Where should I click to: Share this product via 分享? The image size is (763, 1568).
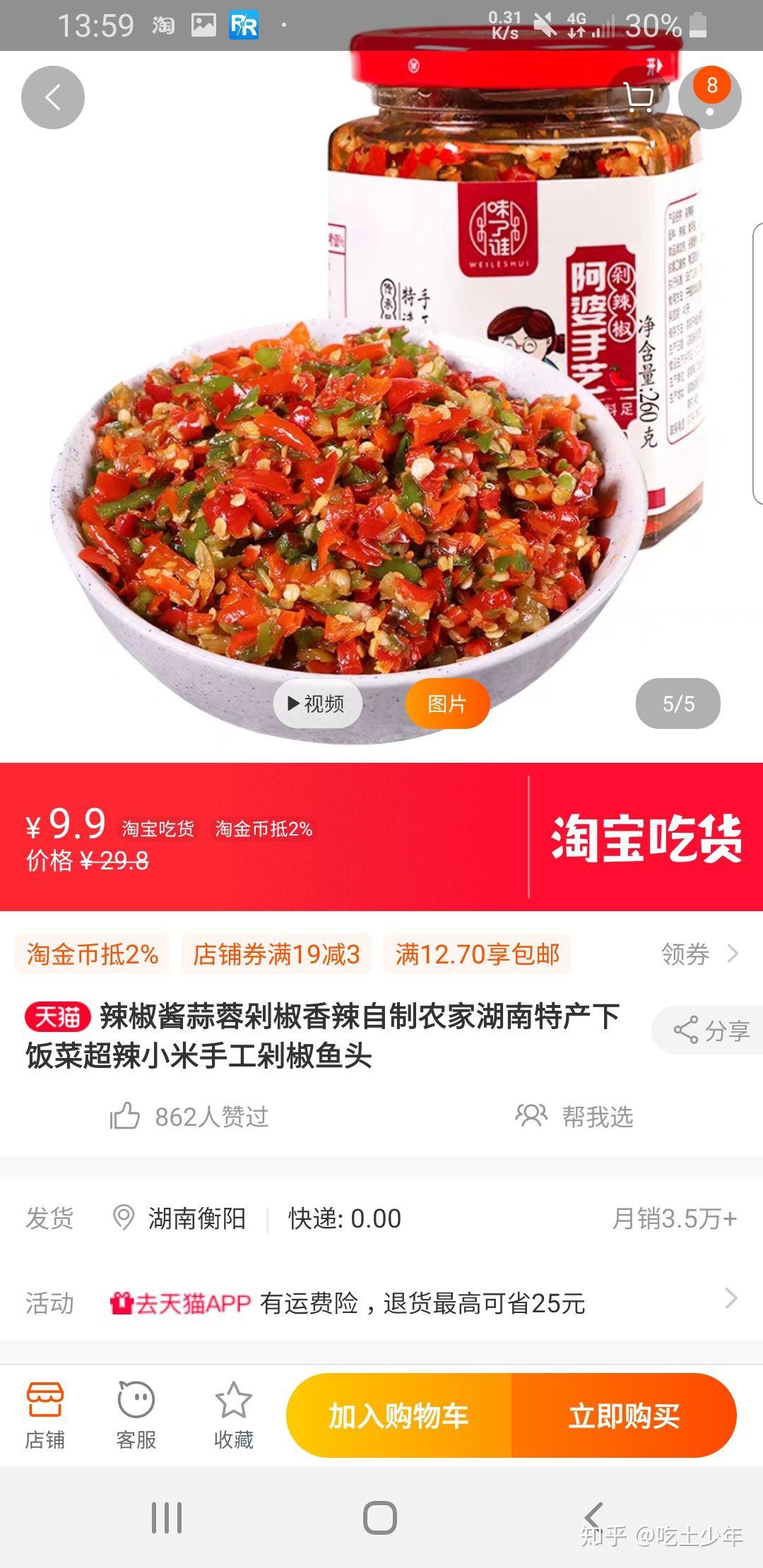(x=709, y=1031)
